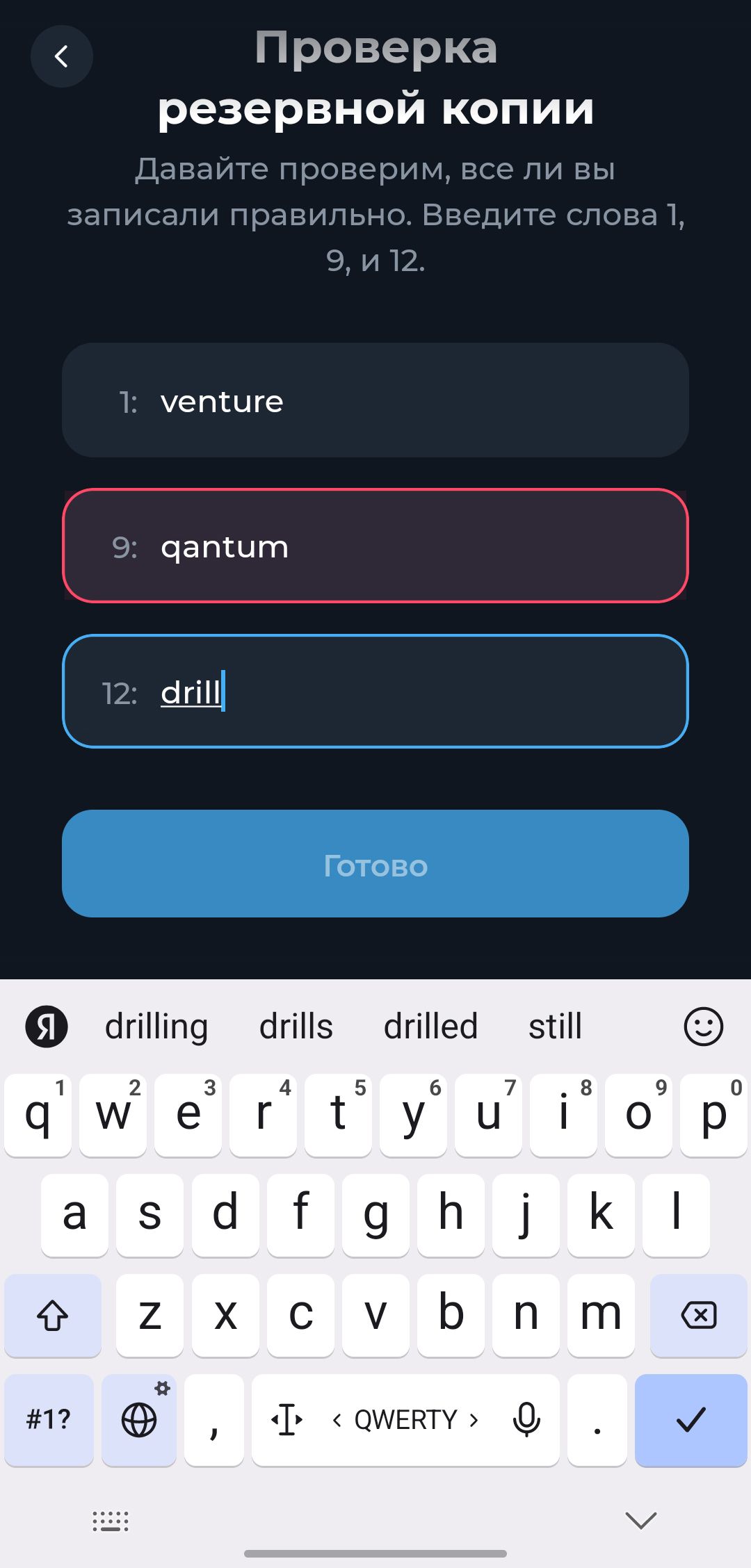Switch to the #1? symbols layout
This screenshot has height=1568, width=751.
tap(49, 1419)
